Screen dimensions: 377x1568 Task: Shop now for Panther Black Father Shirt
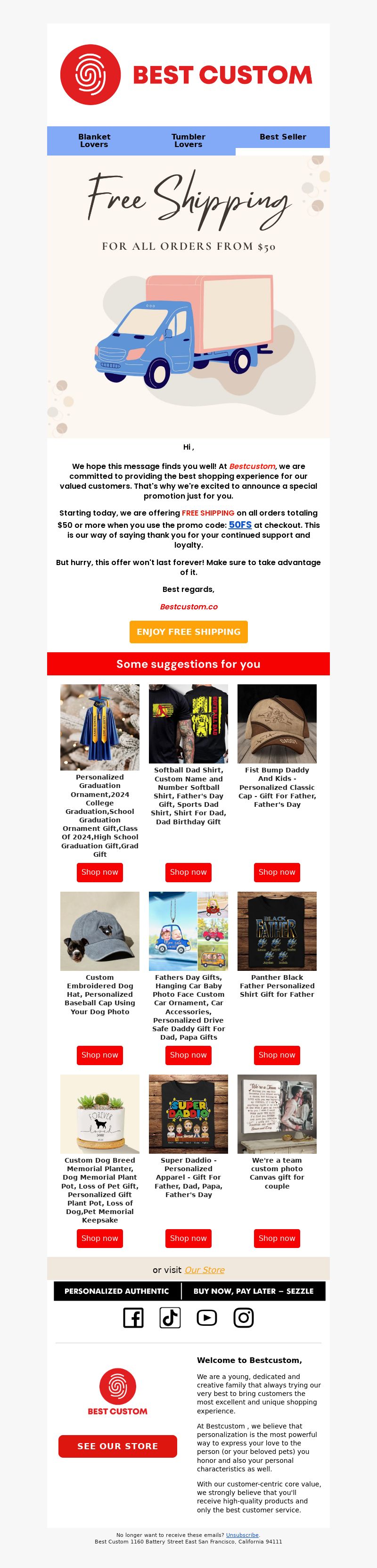pos(277,1055)
